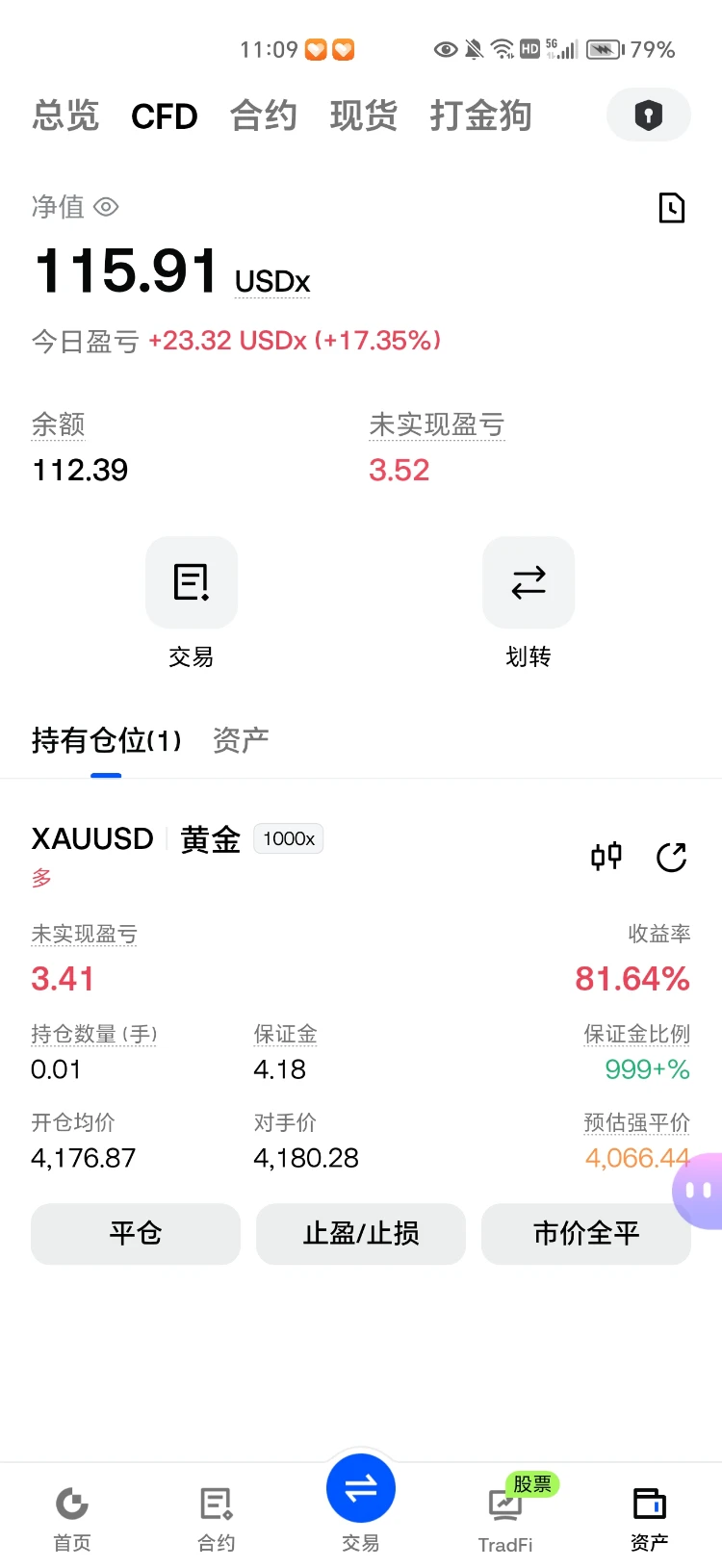Open the security shield icon
Screen dimensions: 722x1568
649,116
